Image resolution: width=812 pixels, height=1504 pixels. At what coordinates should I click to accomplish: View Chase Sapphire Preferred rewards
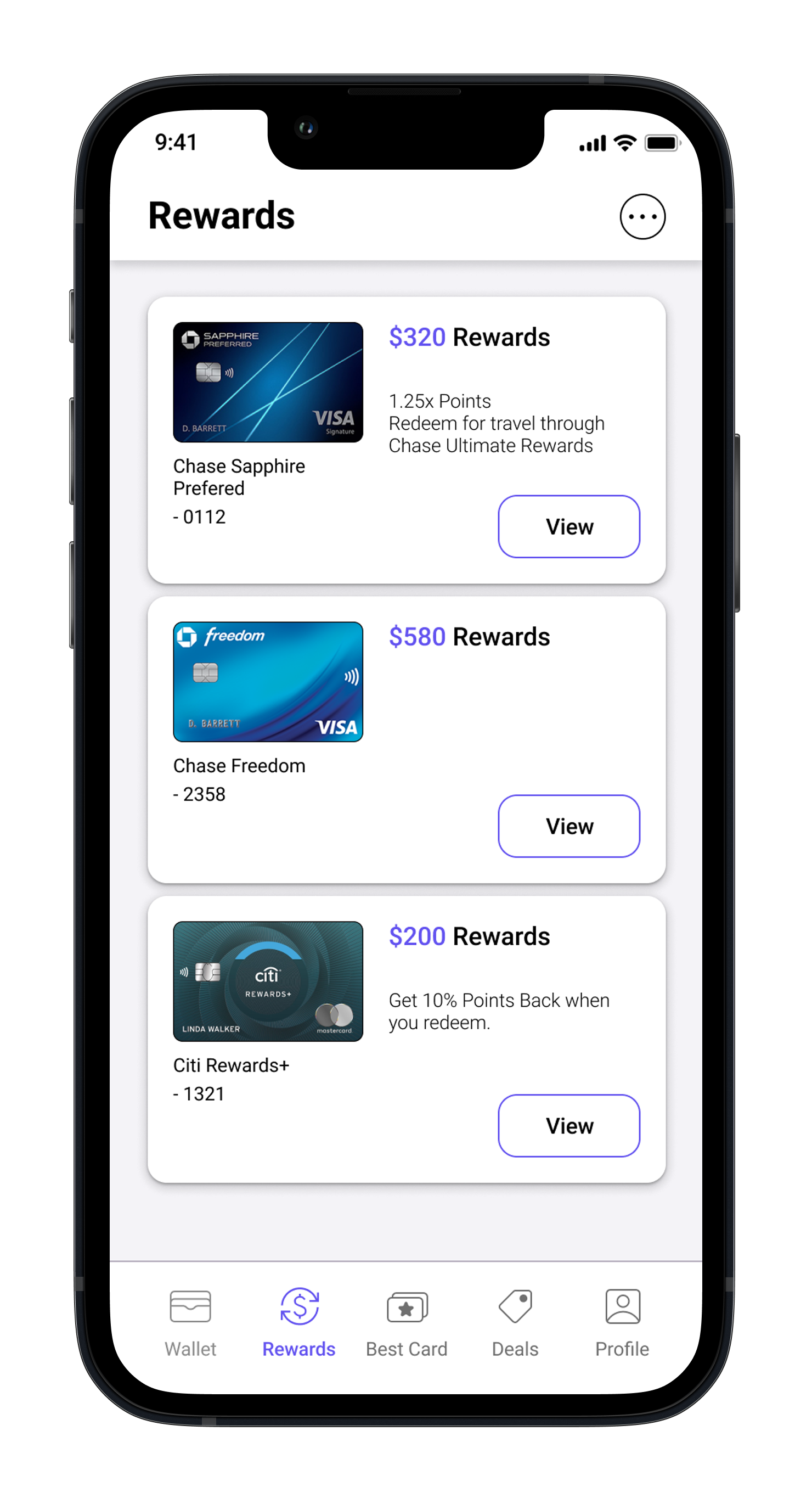pyautogui.click(x=568, y=526)
